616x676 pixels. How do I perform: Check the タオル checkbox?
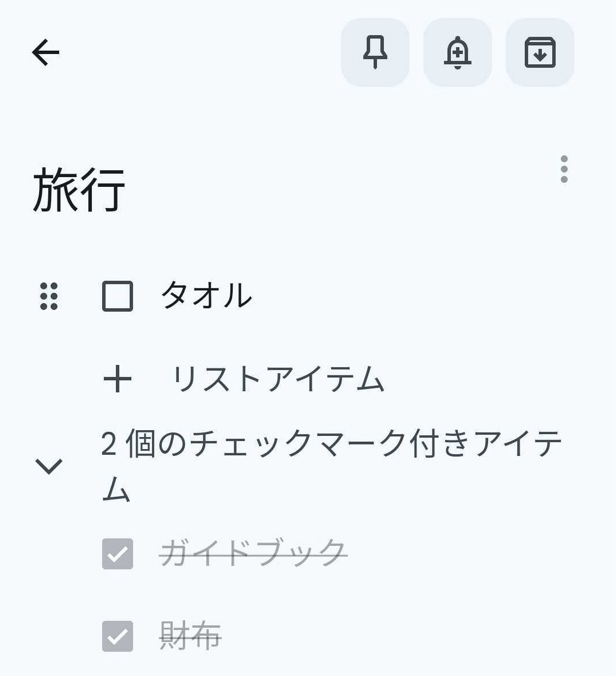pyautogui.click(x=118, y=296)
